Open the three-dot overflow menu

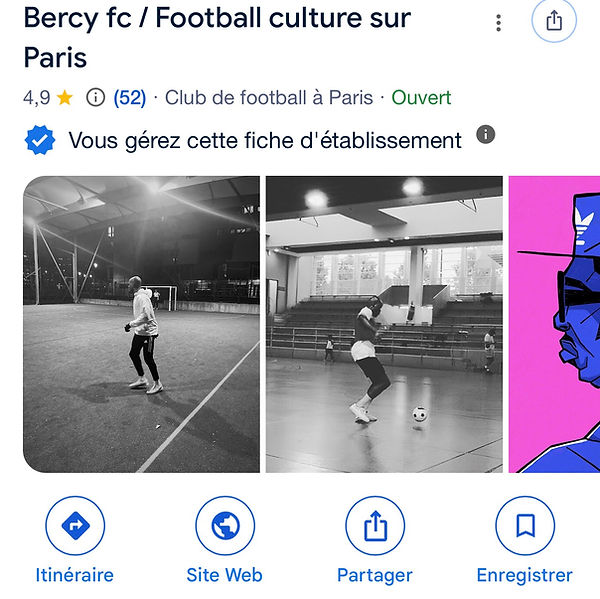coord(498,23)
